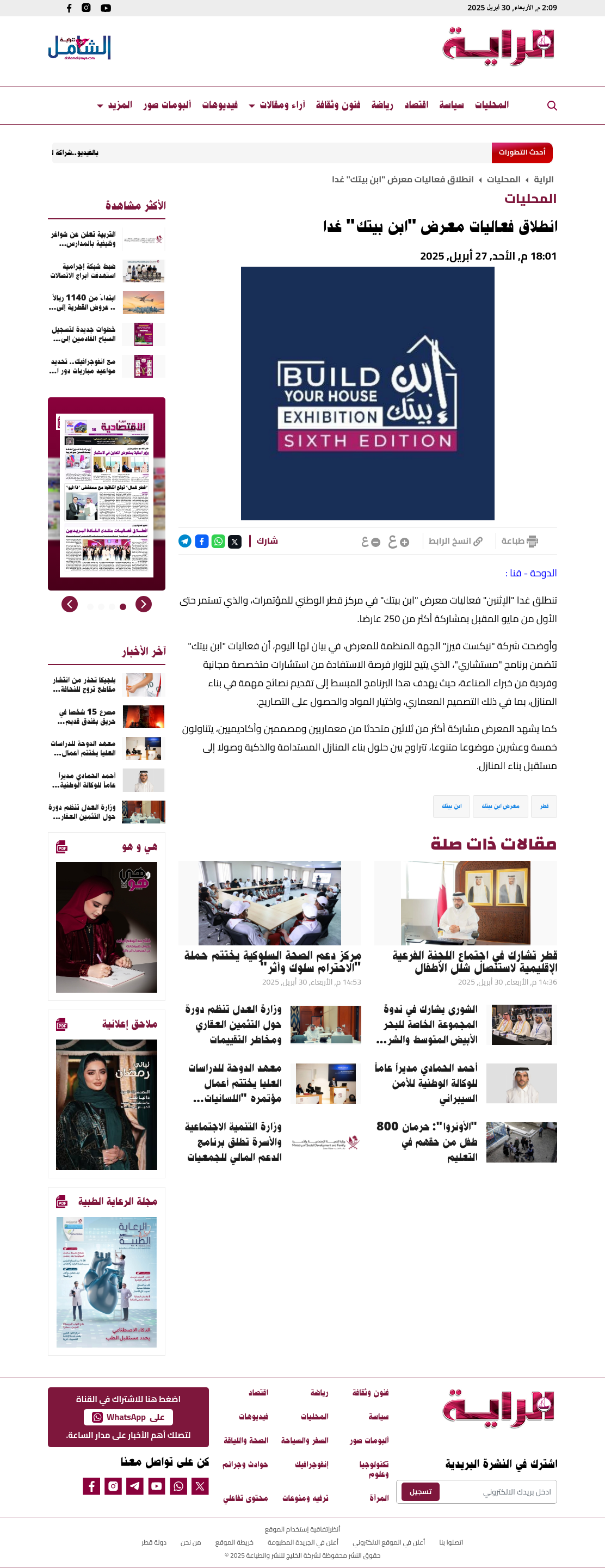Image resolution: width=605 pixels, height=1568 pixels.
Task: Increase the article font size
Action: (398, 541)
